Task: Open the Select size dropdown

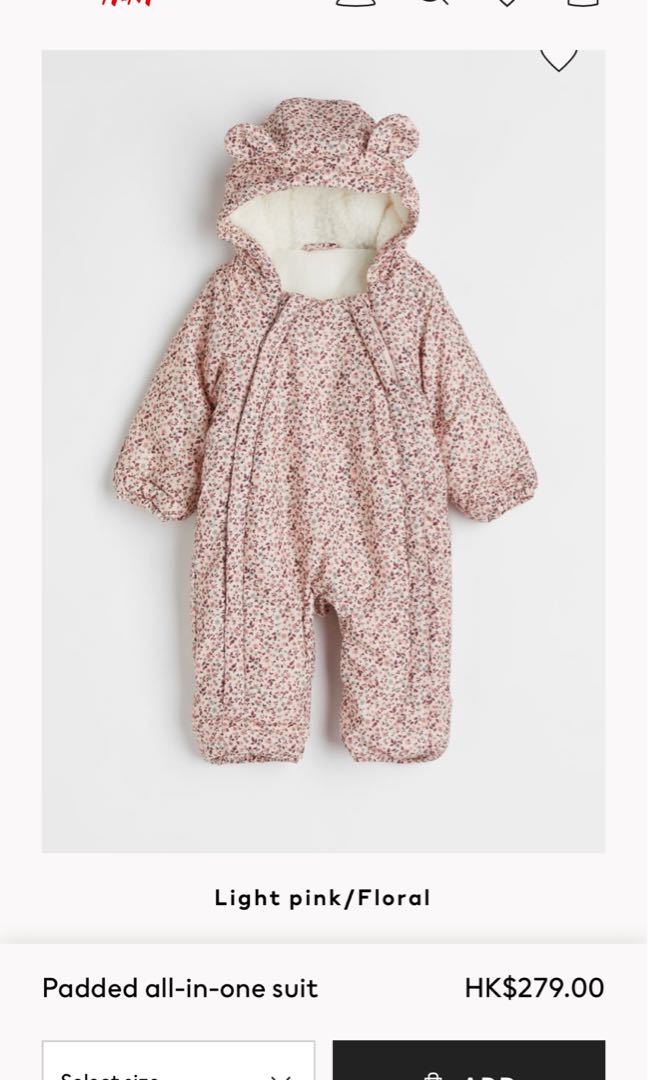Action: (x=178, y=1060)
